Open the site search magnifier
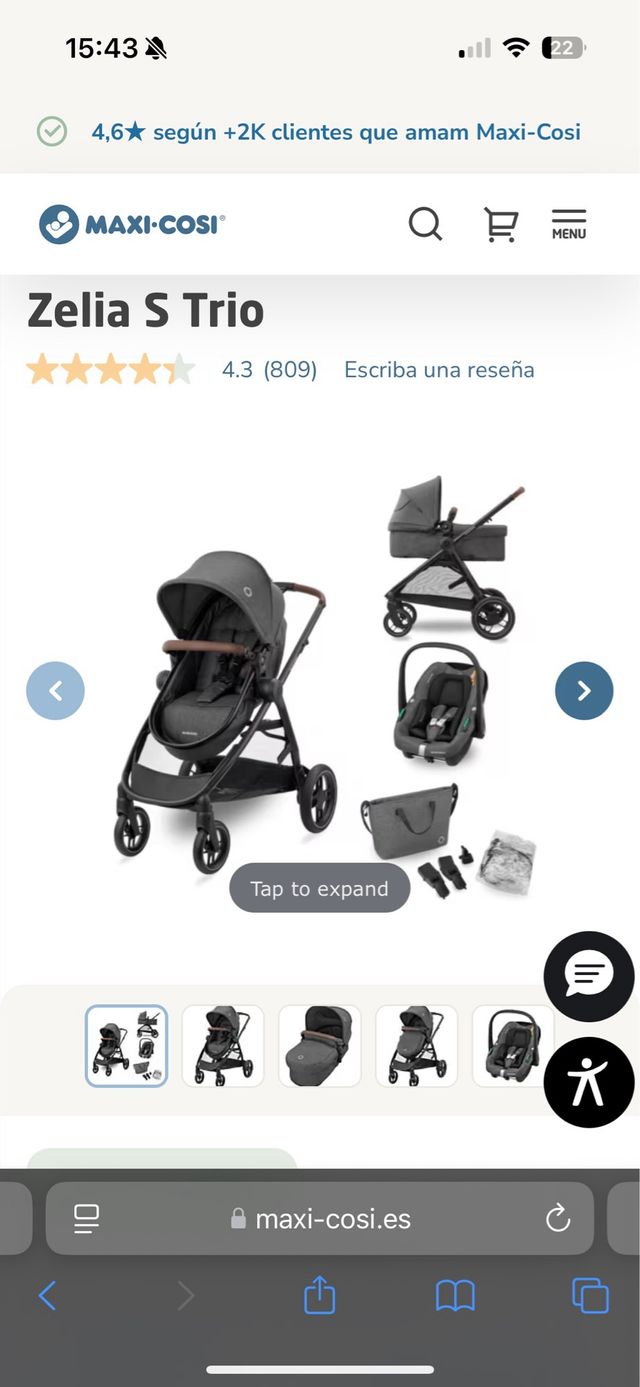This screenshot has height=1387, width=640. click(425, 224)
